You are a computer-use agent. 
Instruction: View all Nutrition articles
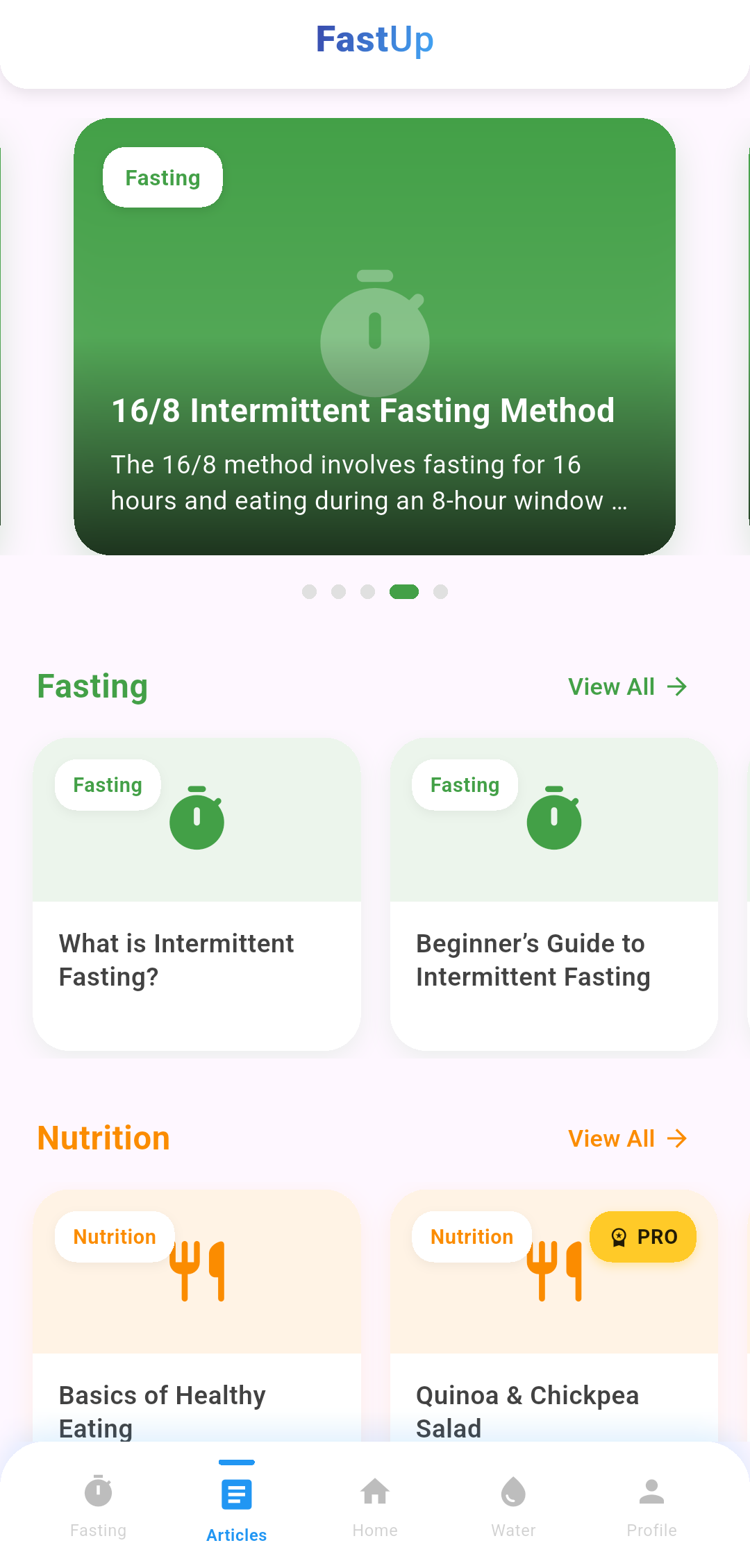coord(627,1138)
